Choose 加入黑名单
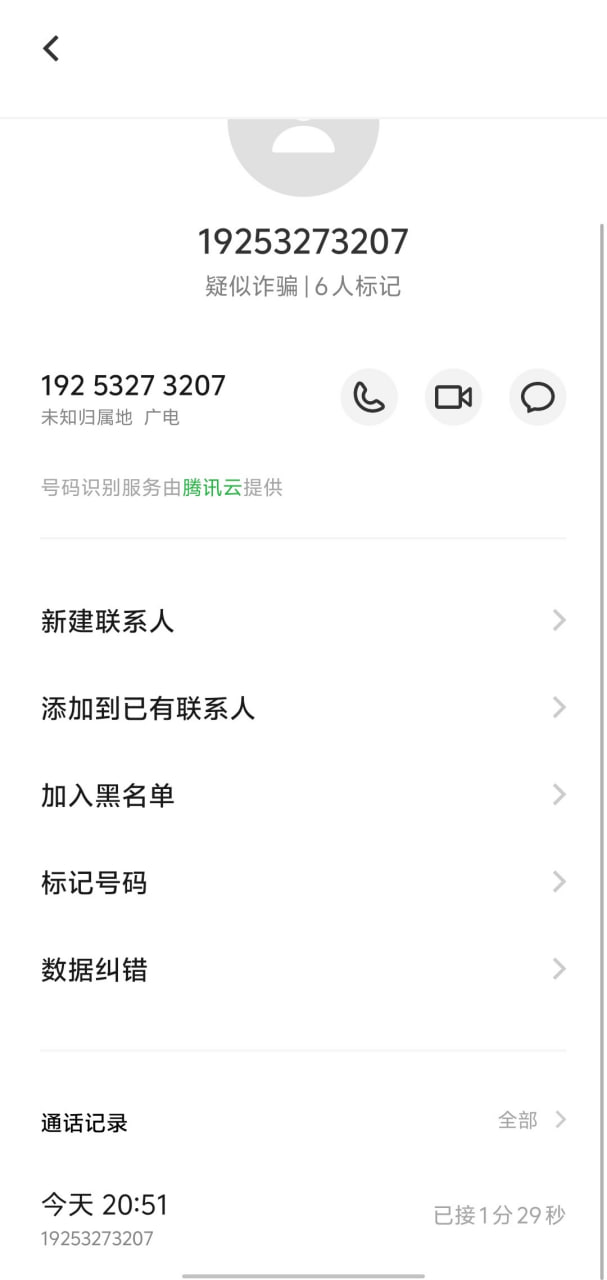 point(303,795)
